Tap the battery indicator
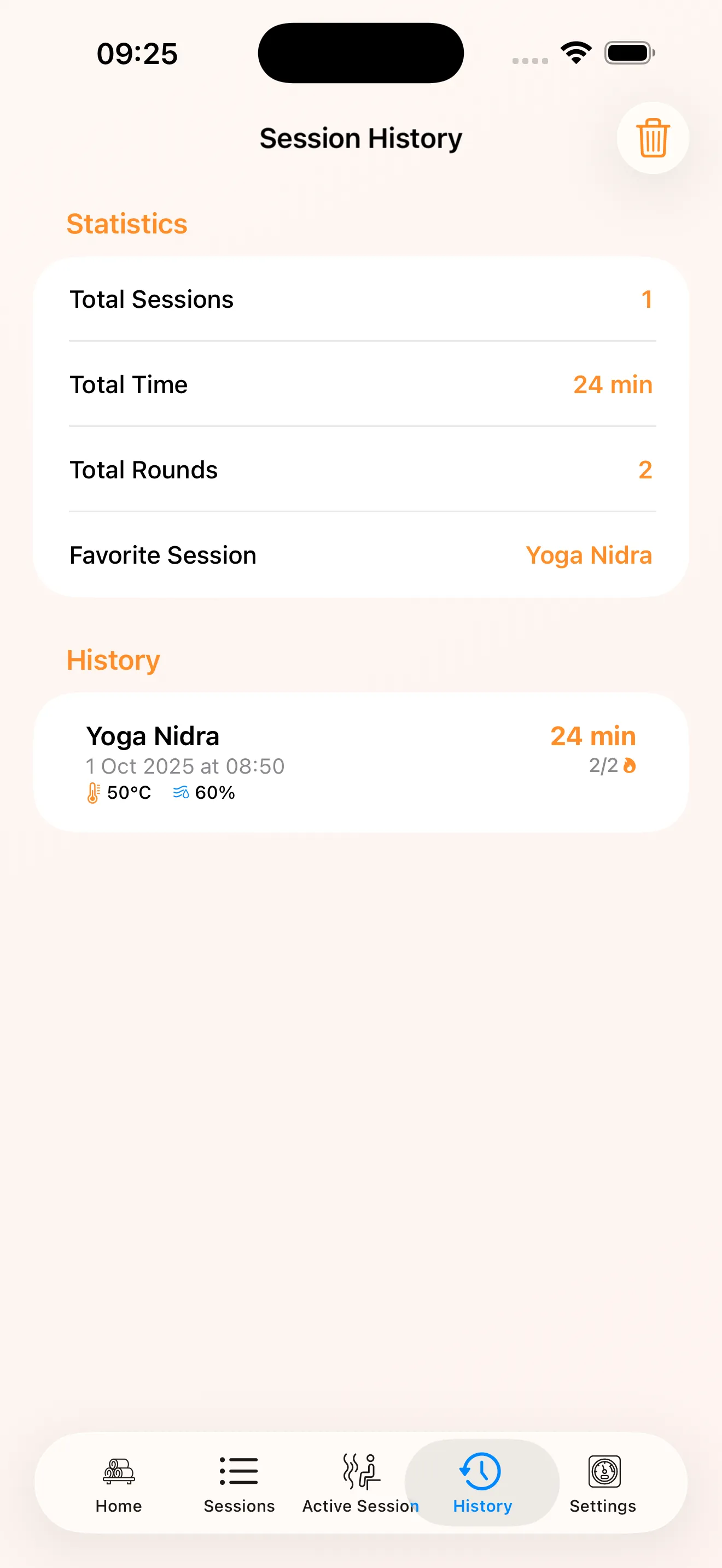Image resolution: width=722 pixels, height=1568 pixels. click(x=628, y=52)
